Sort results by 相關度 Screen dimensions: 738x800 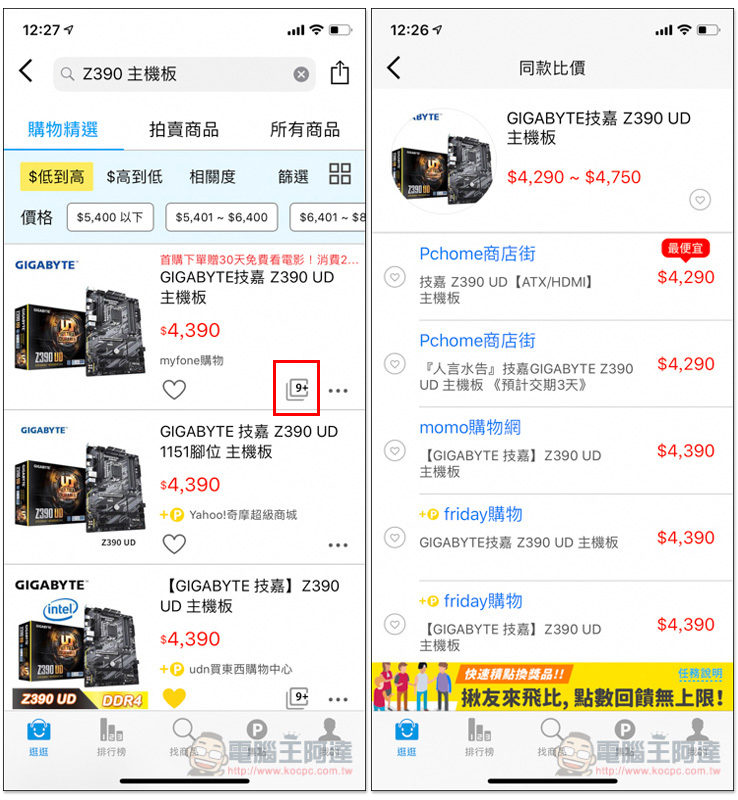click(x=212, y=177)
